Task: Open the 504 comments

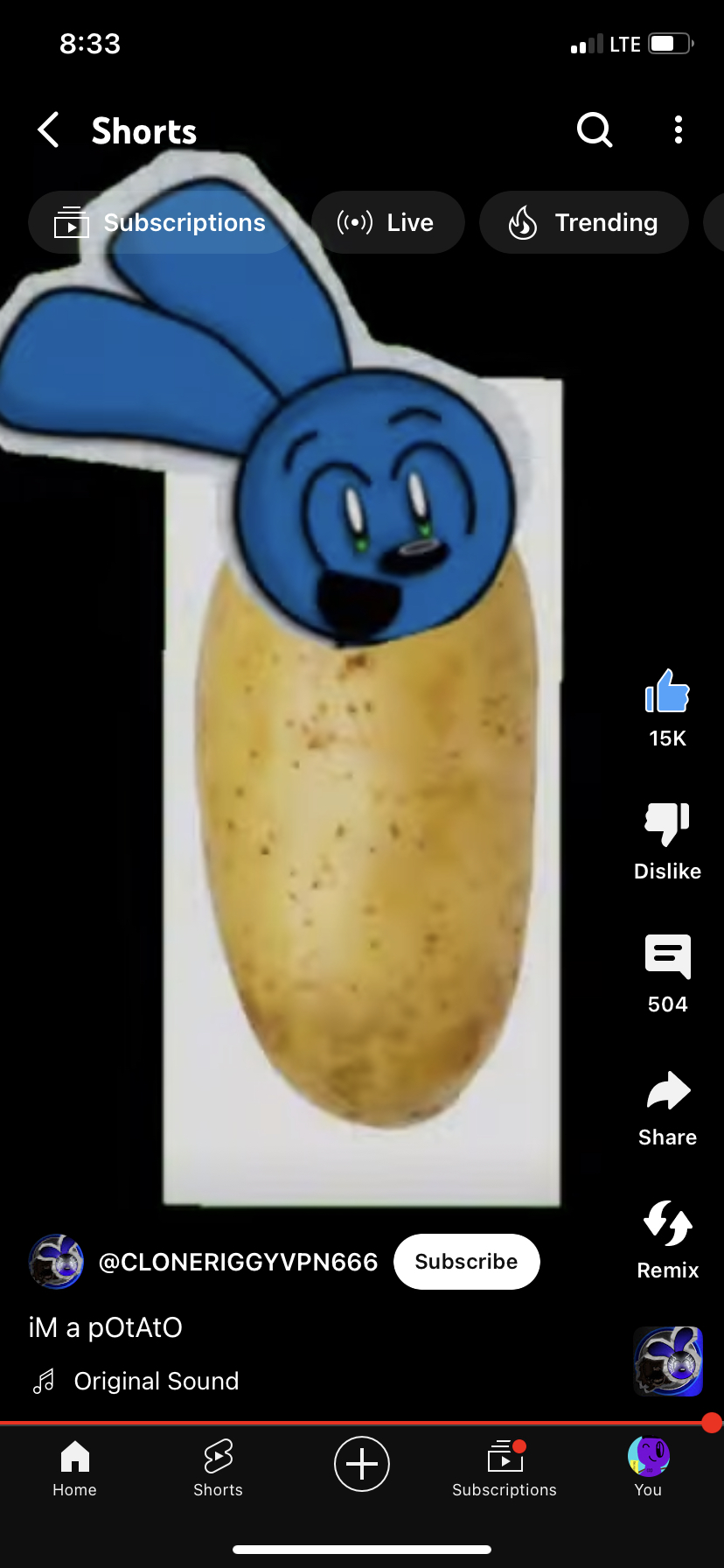Action: 667,957
